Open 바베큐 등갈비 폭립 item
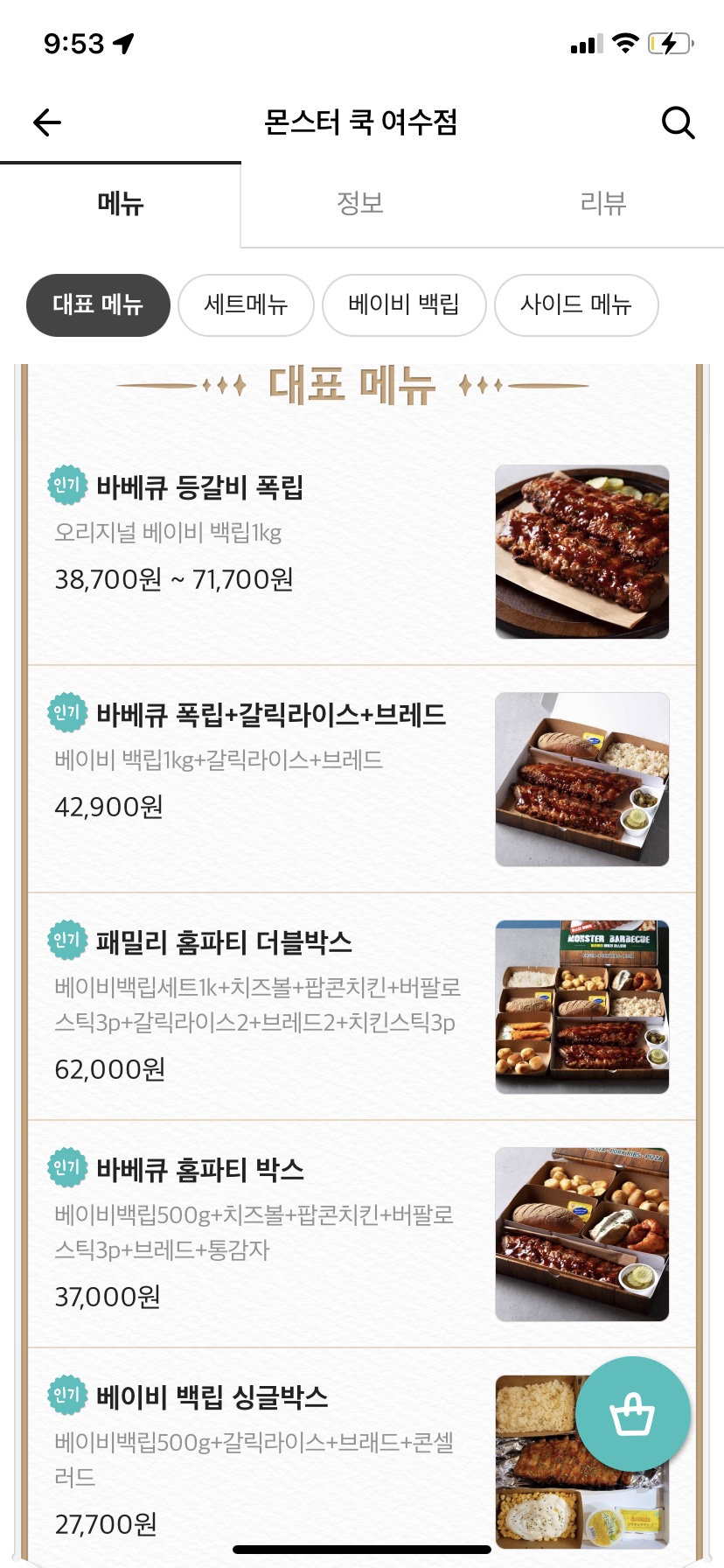This screenshot has height=1568, width=724. 199,487
